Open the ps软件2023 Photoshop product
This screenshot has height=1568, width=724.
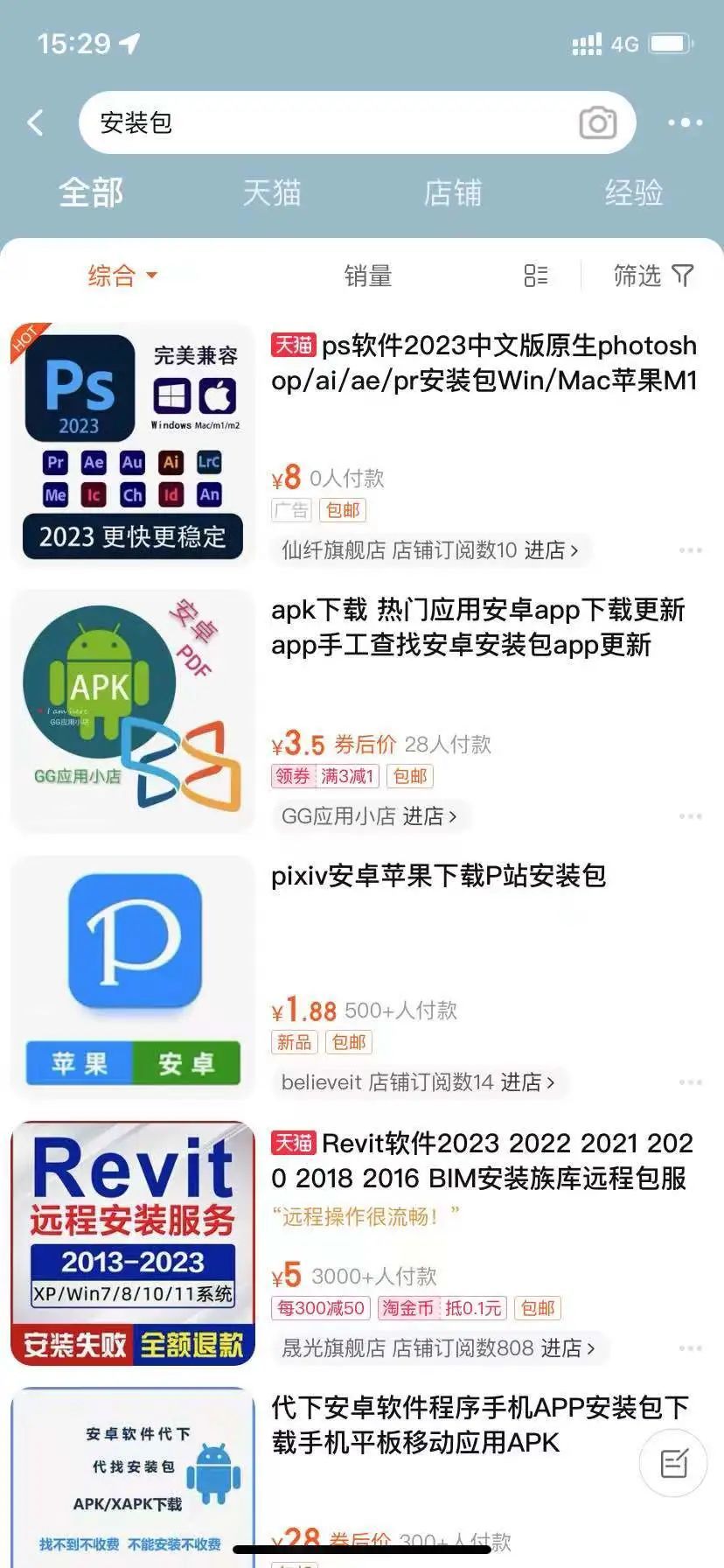tap(484, 363)
